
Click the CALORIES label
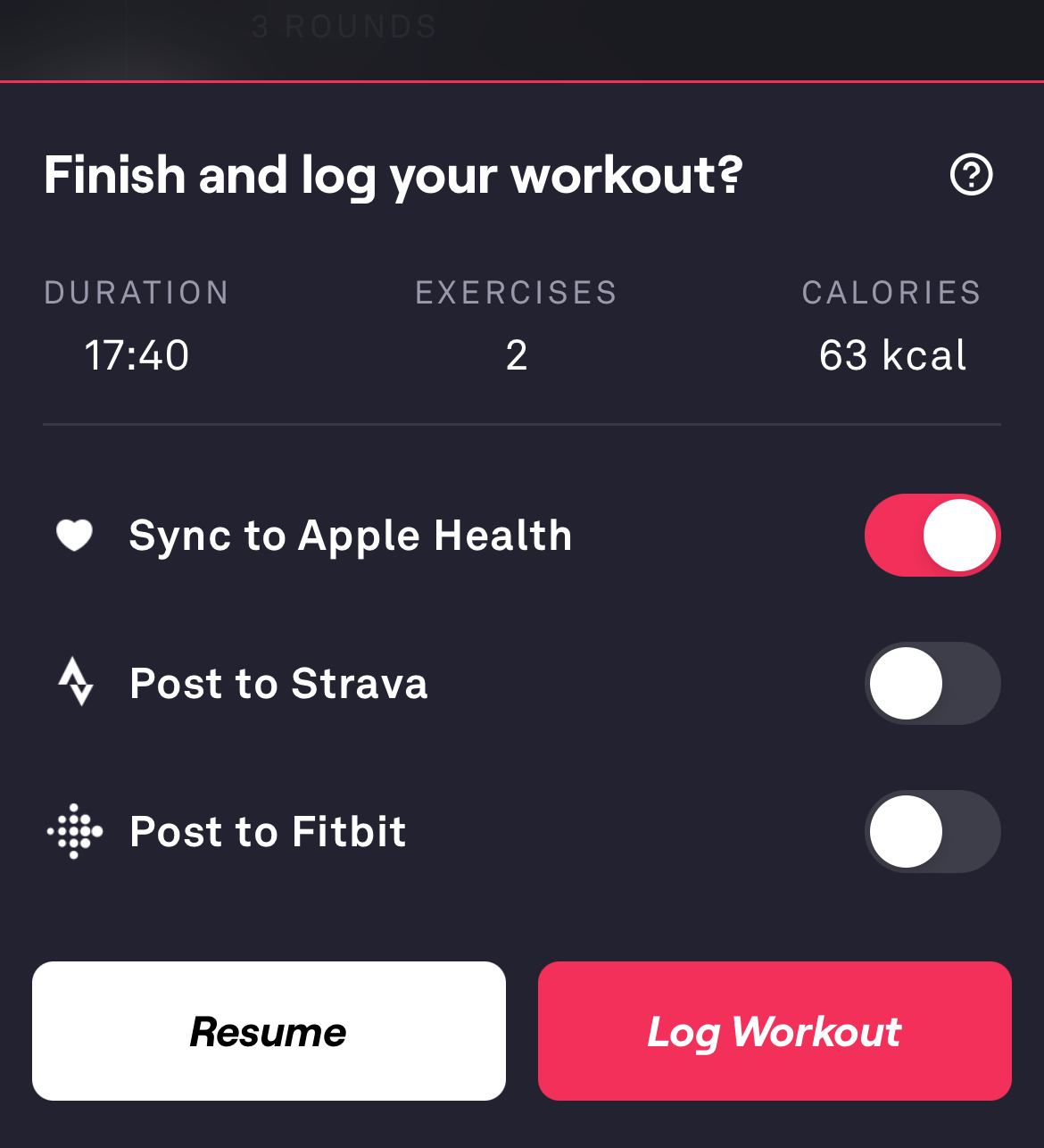[x=892, y=292]
